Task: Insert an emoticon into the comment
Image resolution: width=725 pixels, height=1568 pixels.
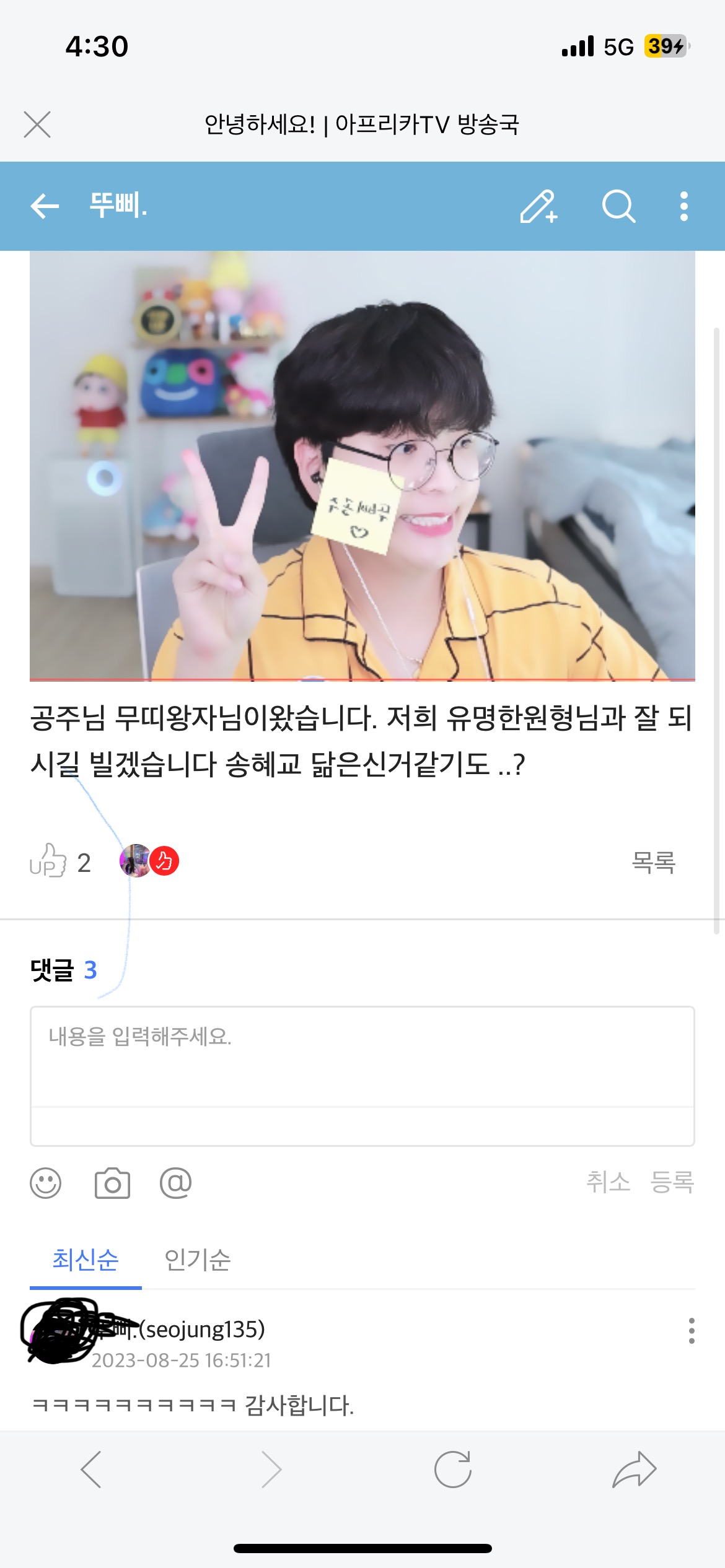Action: point(46,1183)
